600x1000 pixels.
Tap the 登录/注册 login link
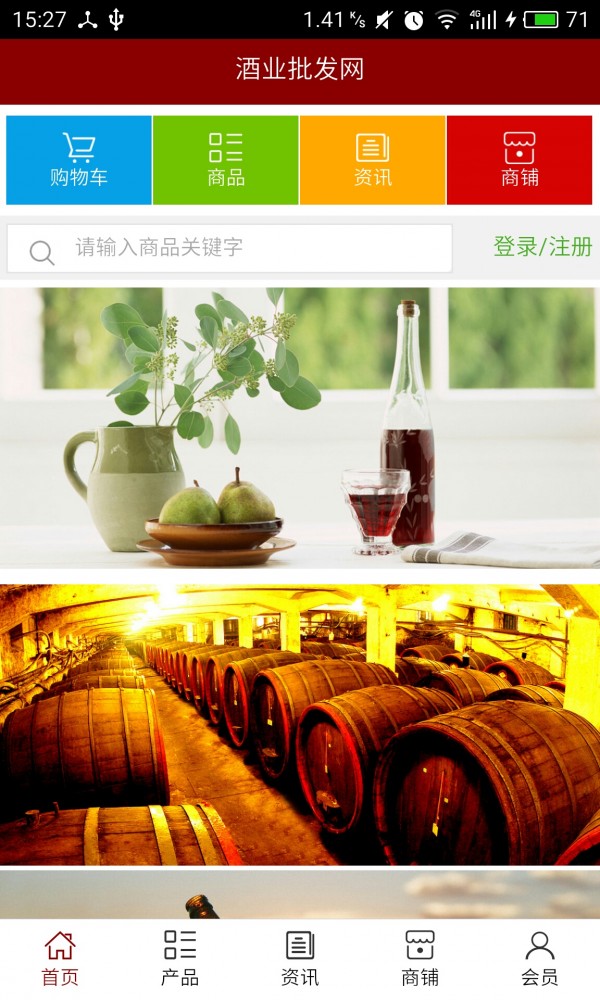(542, 247)
